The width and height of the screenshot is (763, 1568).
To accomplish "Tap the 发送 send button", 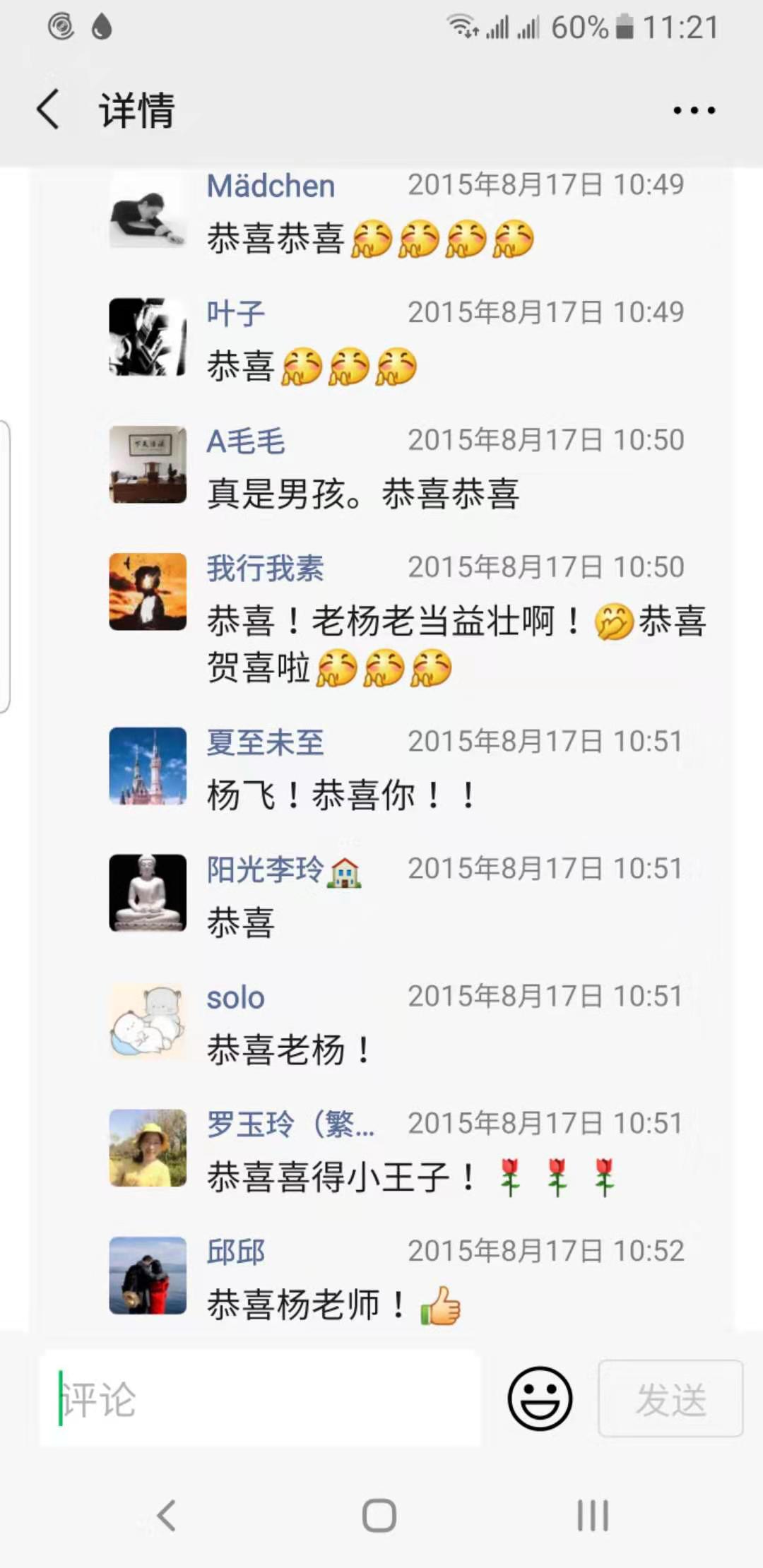I will (x=670, y=1398).
